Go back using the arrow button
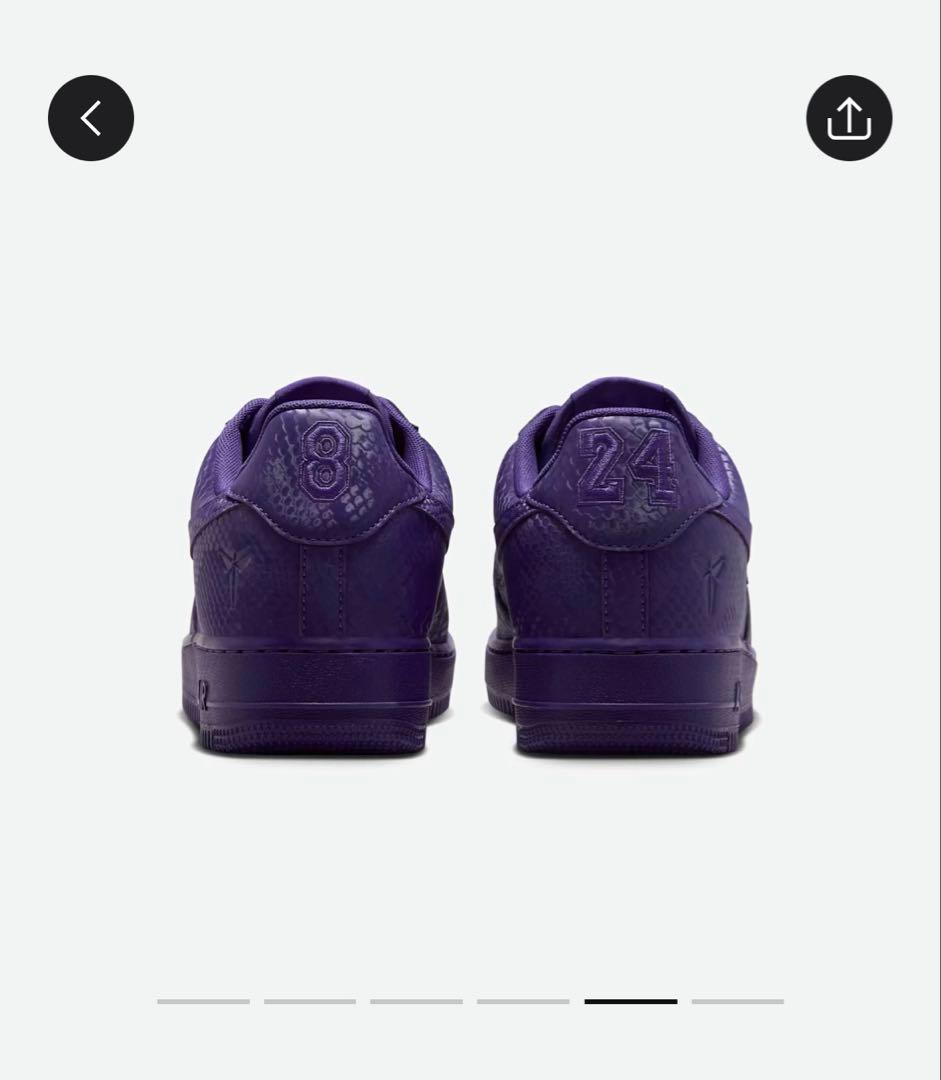The width and height of the screenshot is (941, 1080). [91, 118]
